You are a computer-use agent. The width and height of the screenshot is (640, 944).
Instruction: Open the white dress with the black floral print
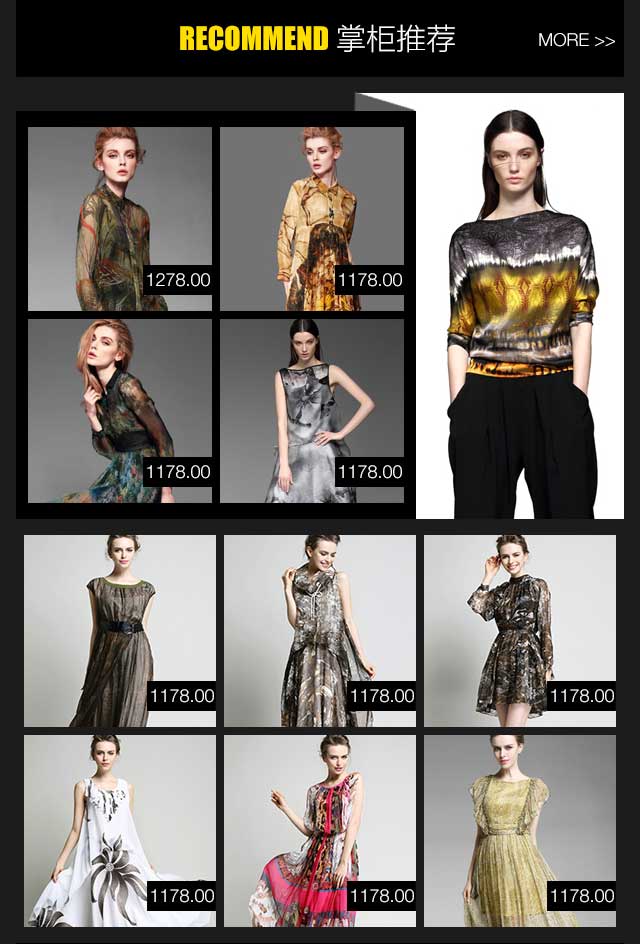coord(120,830)
